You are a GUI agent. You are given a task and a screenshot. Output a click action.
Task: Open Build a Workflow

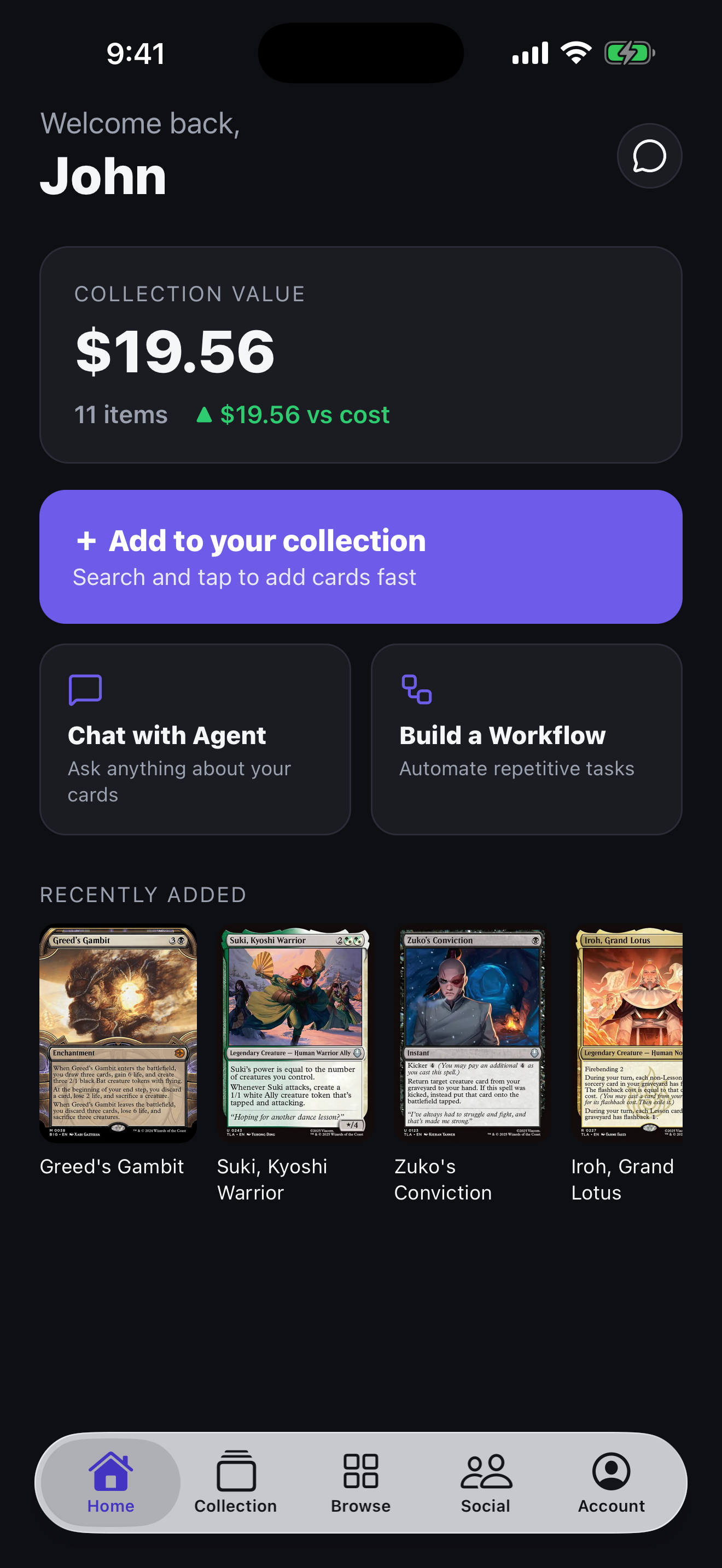click(527, 740)
